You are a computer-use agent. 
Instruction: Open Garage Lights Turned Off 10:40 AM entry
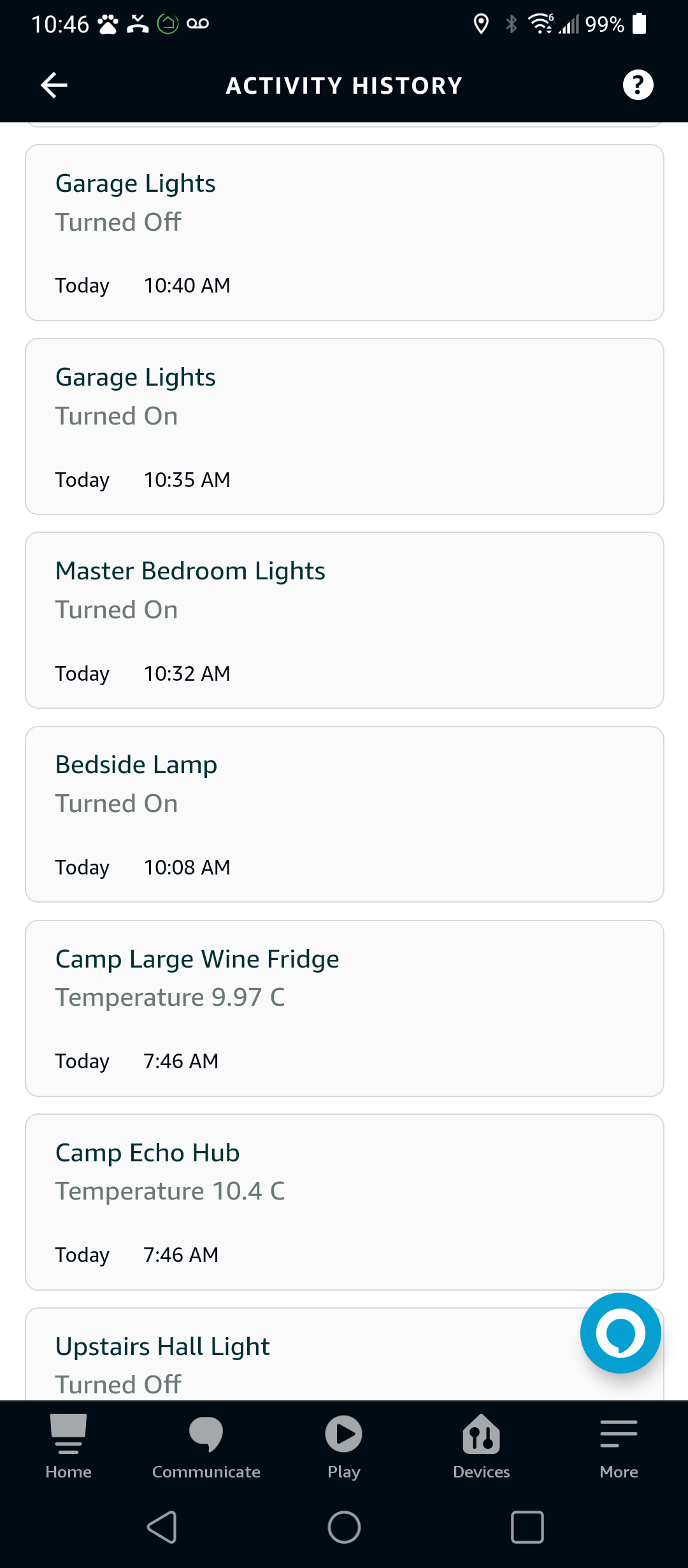pos(345,233)
